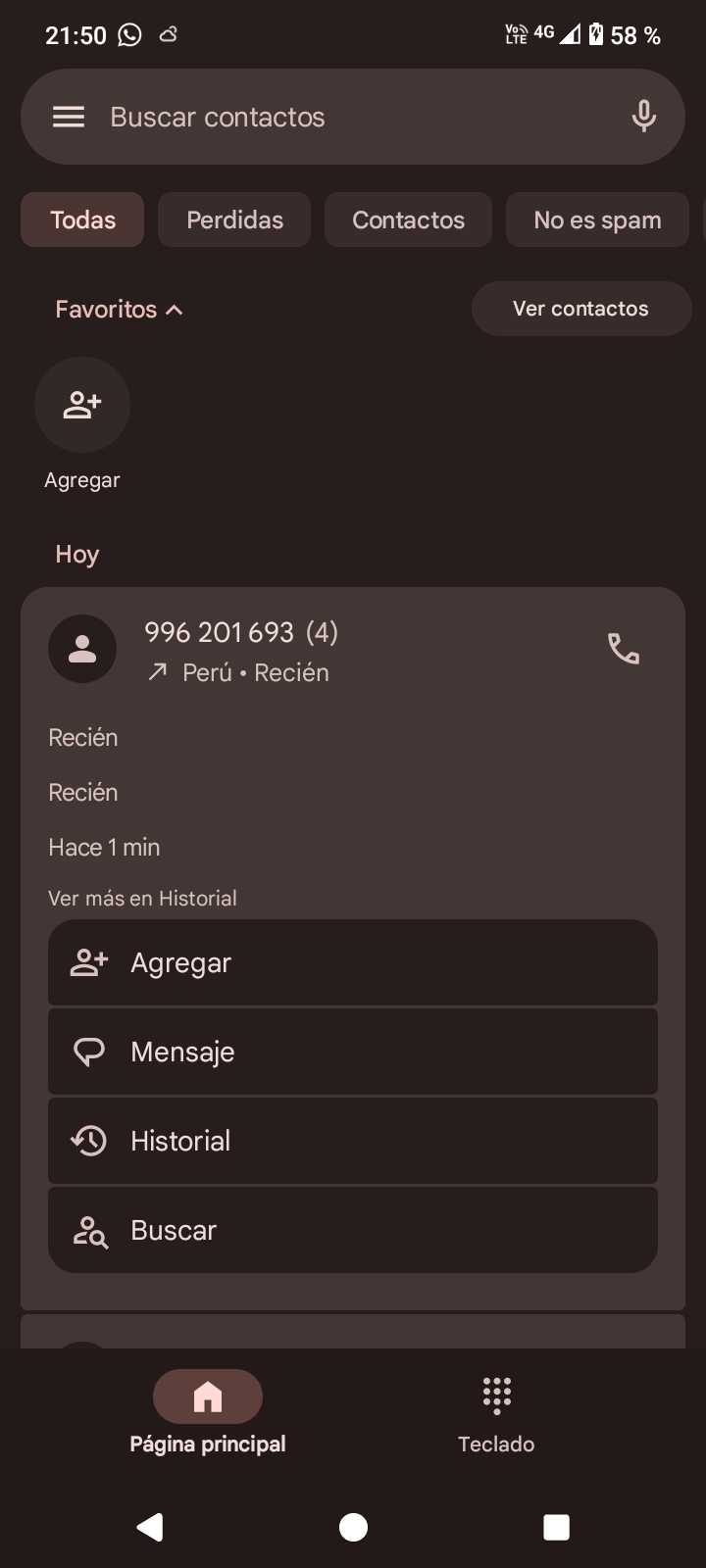Tap the system back button

click(x=150, y=1527)
